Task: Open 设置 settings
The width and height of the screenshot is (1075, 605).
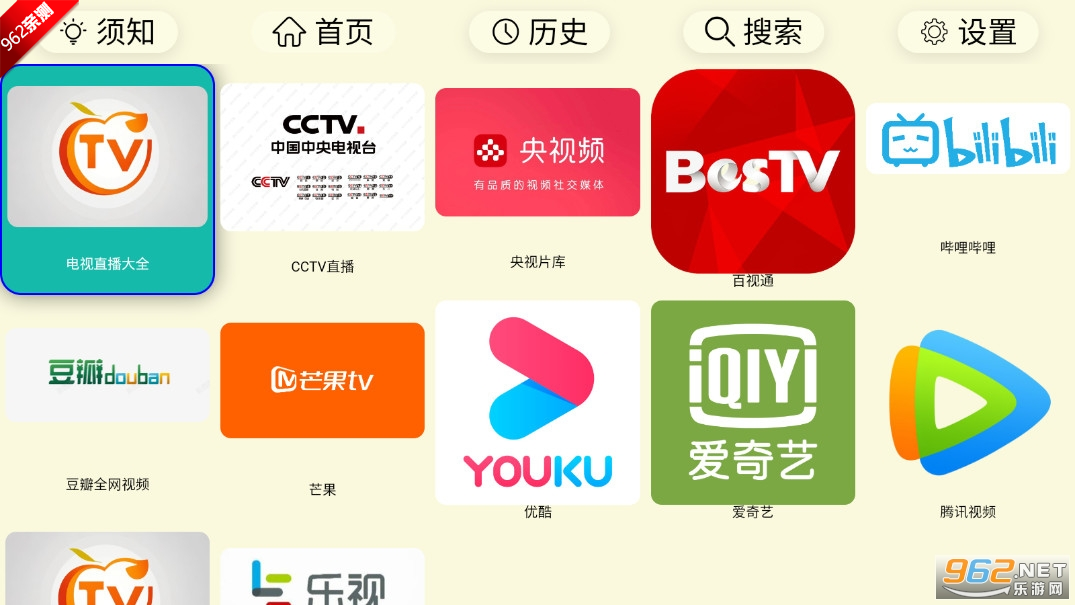Action: tap(967, 32)
